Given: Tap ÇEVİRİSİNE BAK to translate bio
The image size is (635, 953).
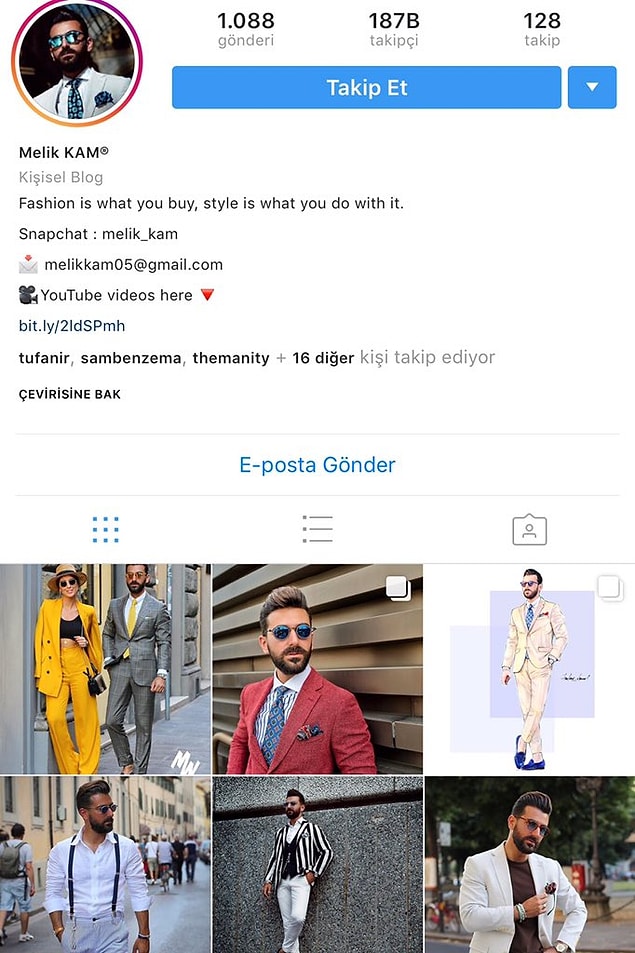Looking at the screenshot, I should 70,394.
